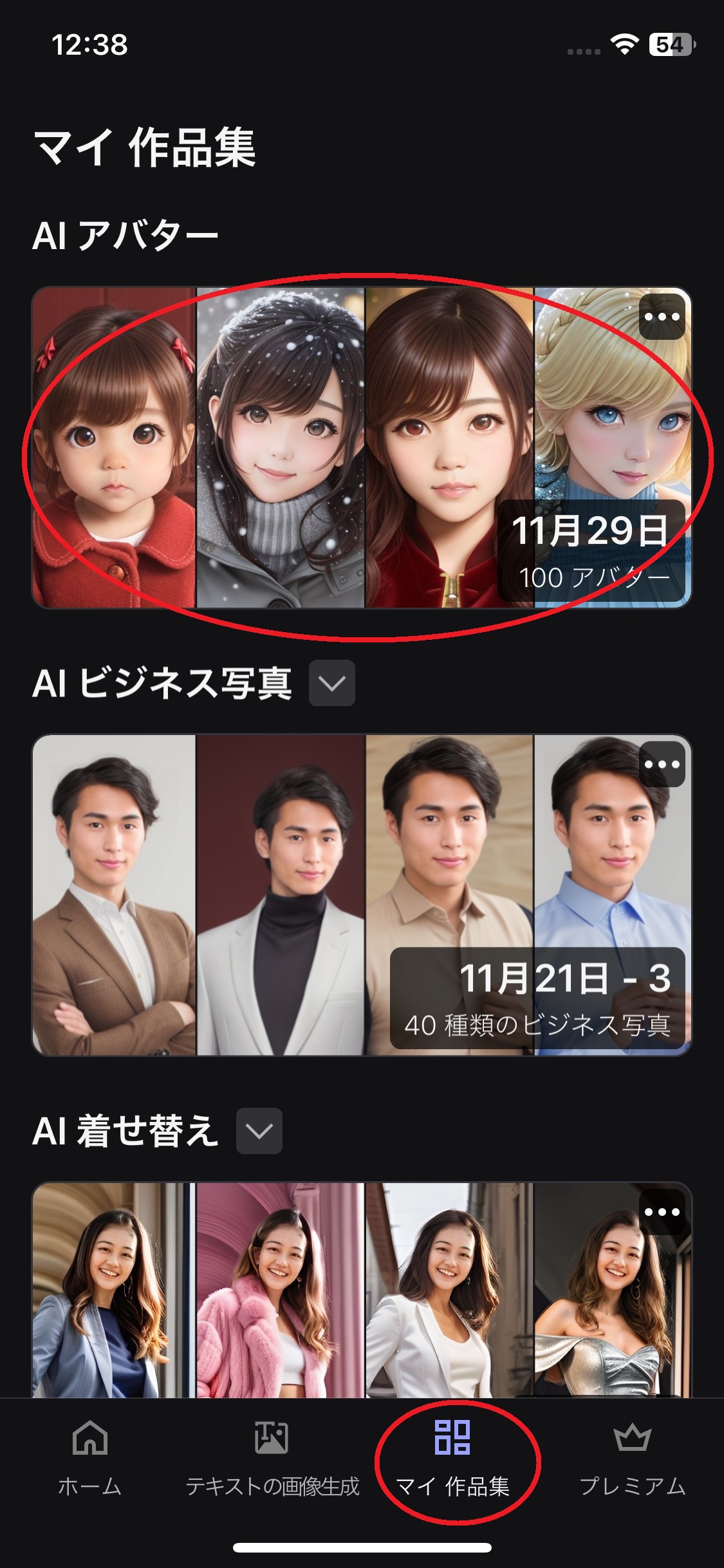724x1568 pixels.
Task: Expand the AI ビジネス写真 dropdown chevron
Action: coord(332,683)
